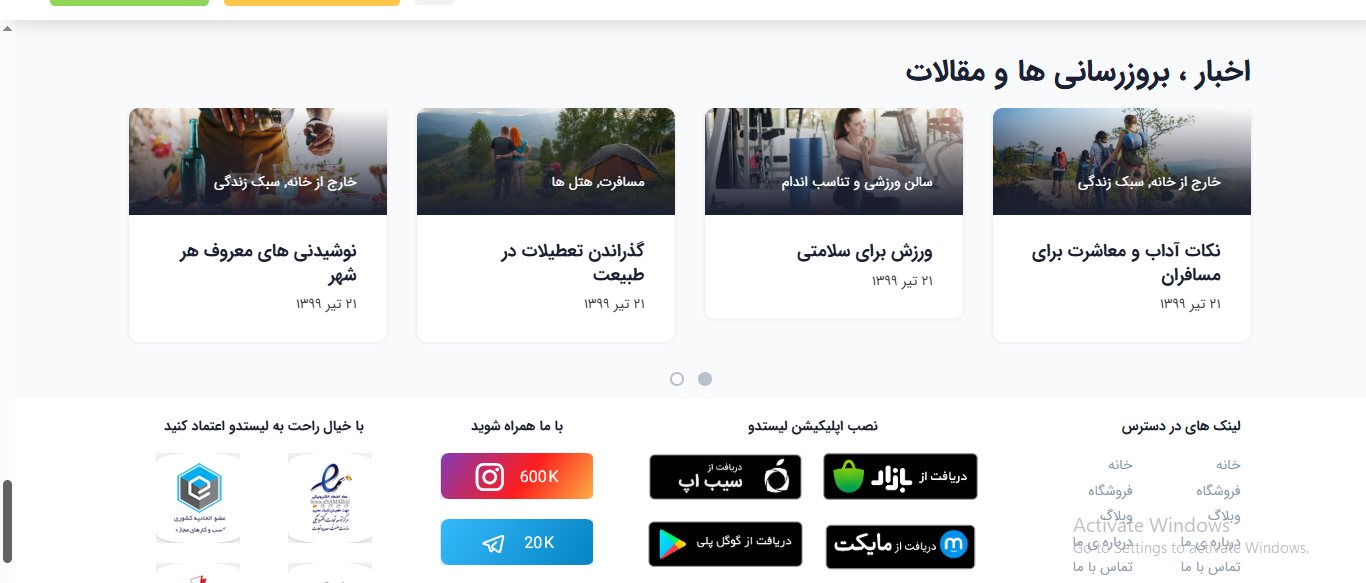Viewport: 1366px width, 583px height.
Task: Download the app from مایکت
Action: tap(900, 546)
